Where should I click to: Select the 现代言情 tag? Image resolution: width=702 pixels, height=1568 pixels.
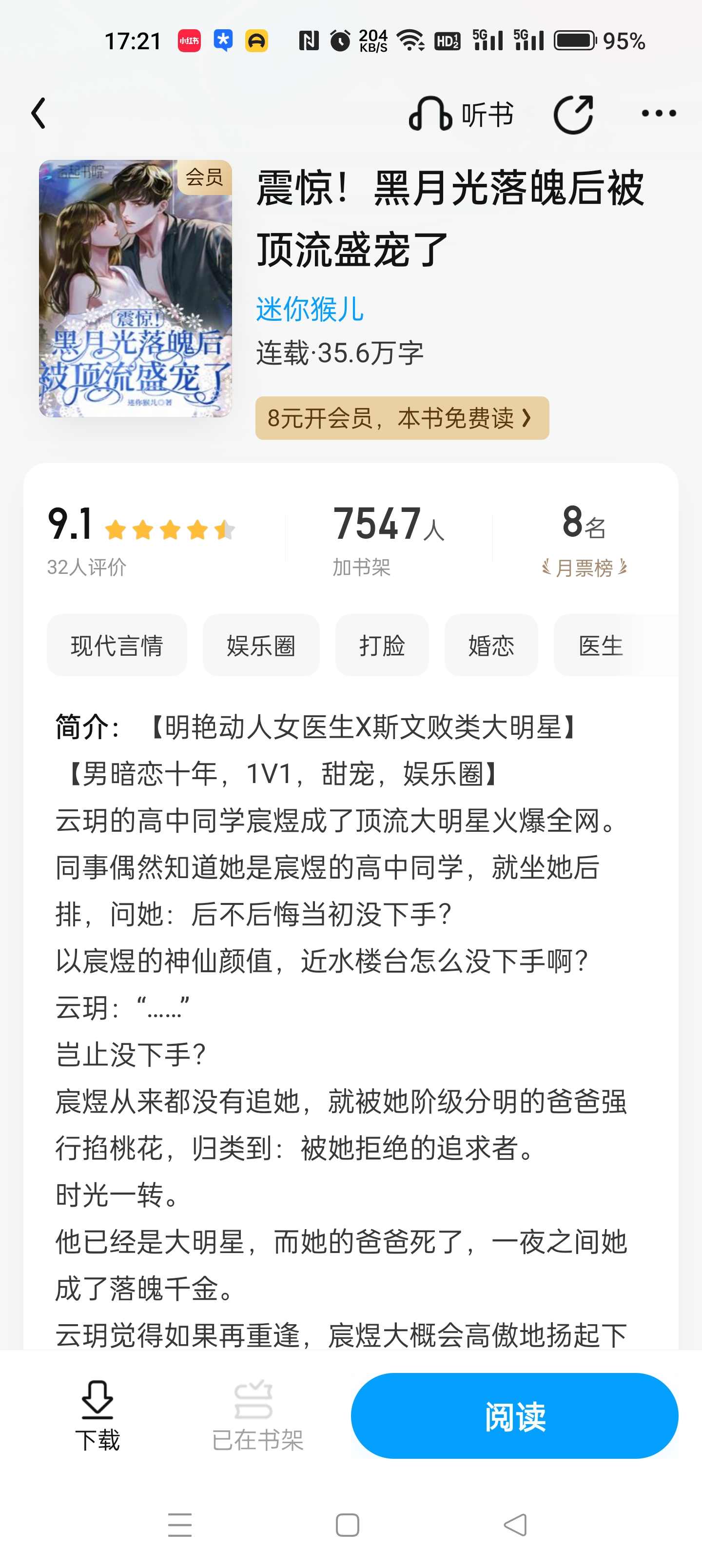pyautogui.click(x=117, y=645)
